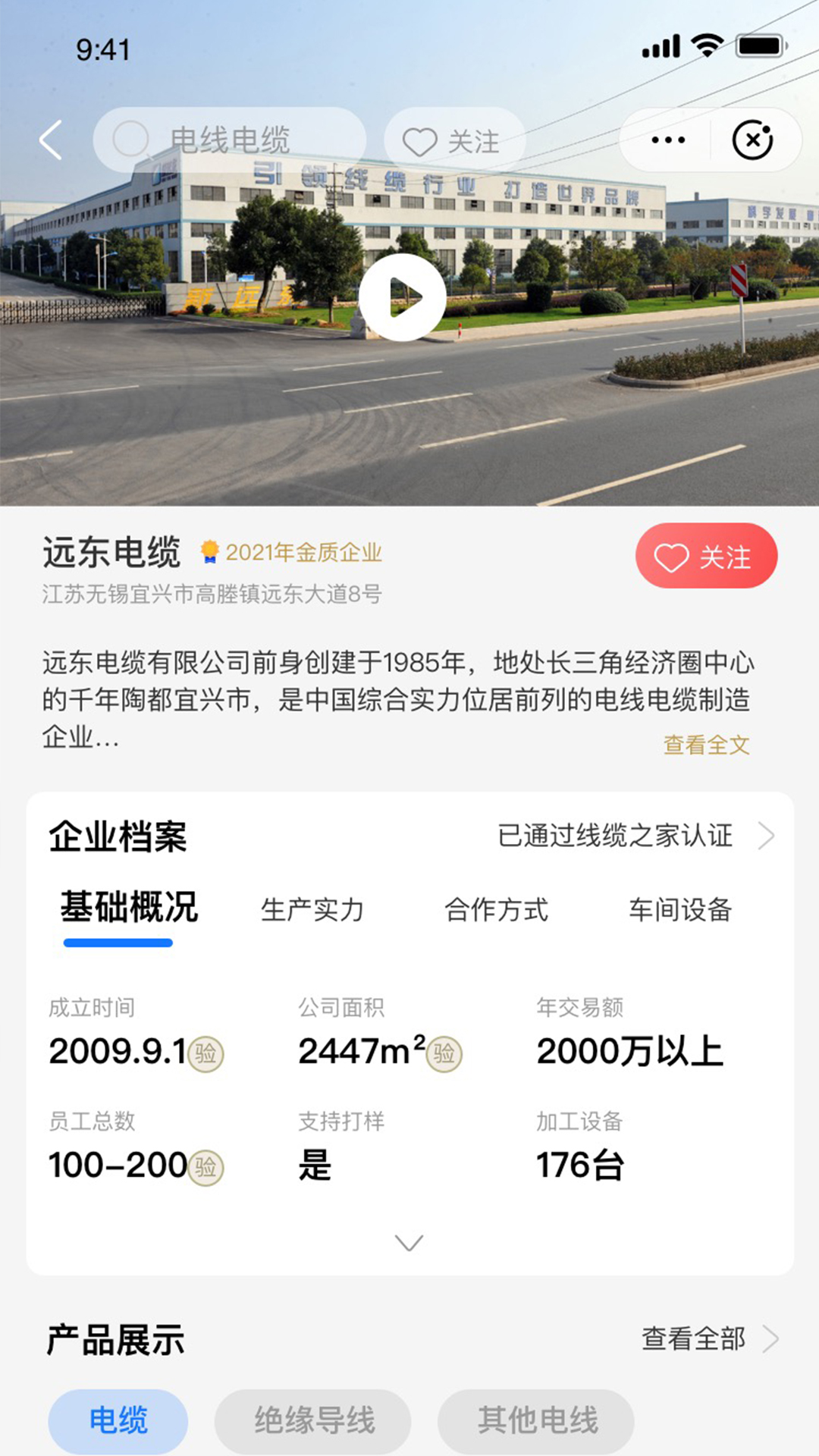
Task: Open 查看全文 to read the full description
Action: (x=706, y=745)
